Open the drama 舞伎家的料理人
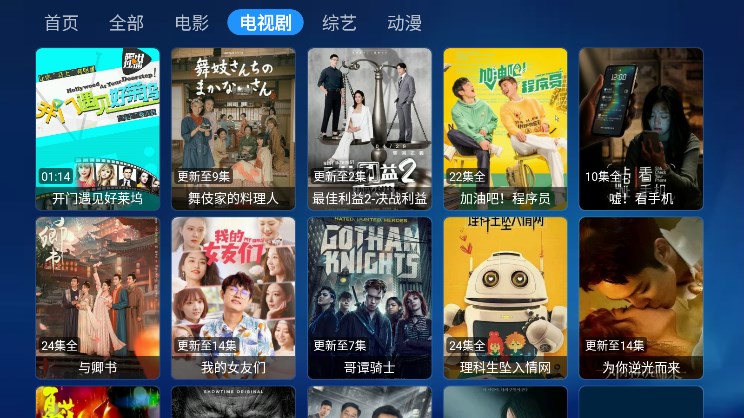The height and width of the screenshot is (418, 744). point(233,128)
